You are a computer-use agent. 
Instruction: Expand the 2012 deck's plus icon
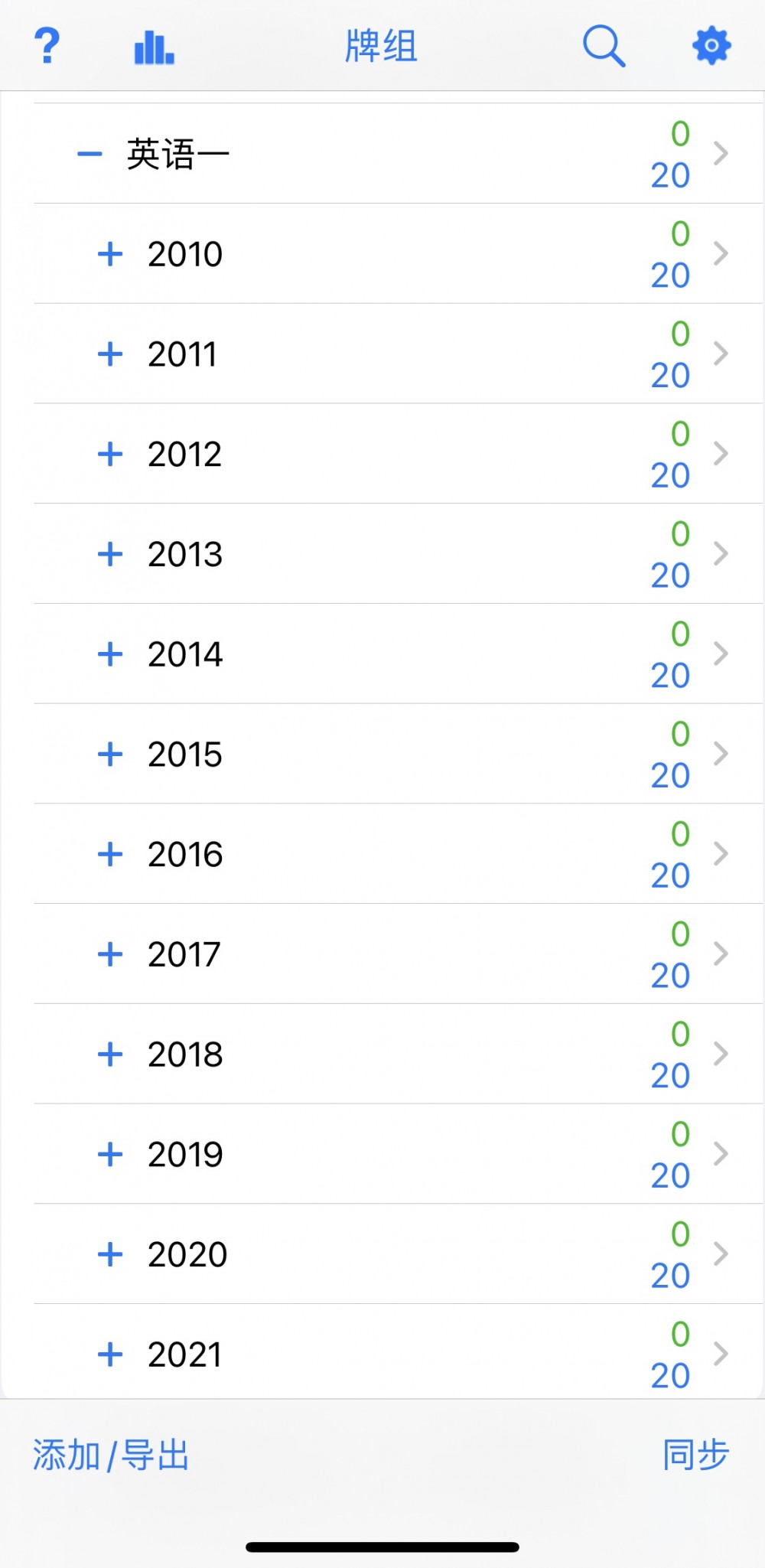[x=110, y=454]
